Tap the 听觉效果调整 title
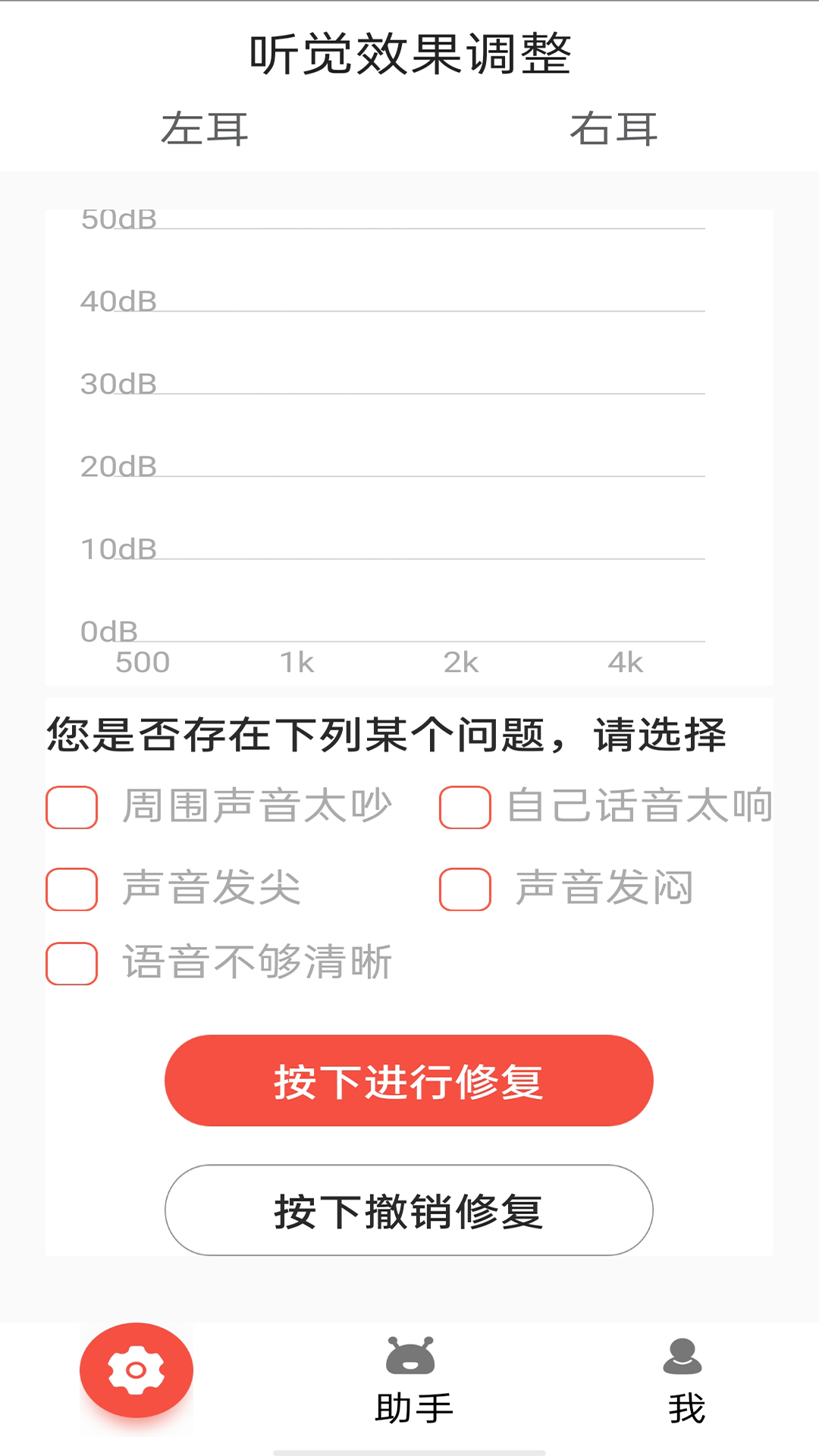 click(x=409, y=53)
